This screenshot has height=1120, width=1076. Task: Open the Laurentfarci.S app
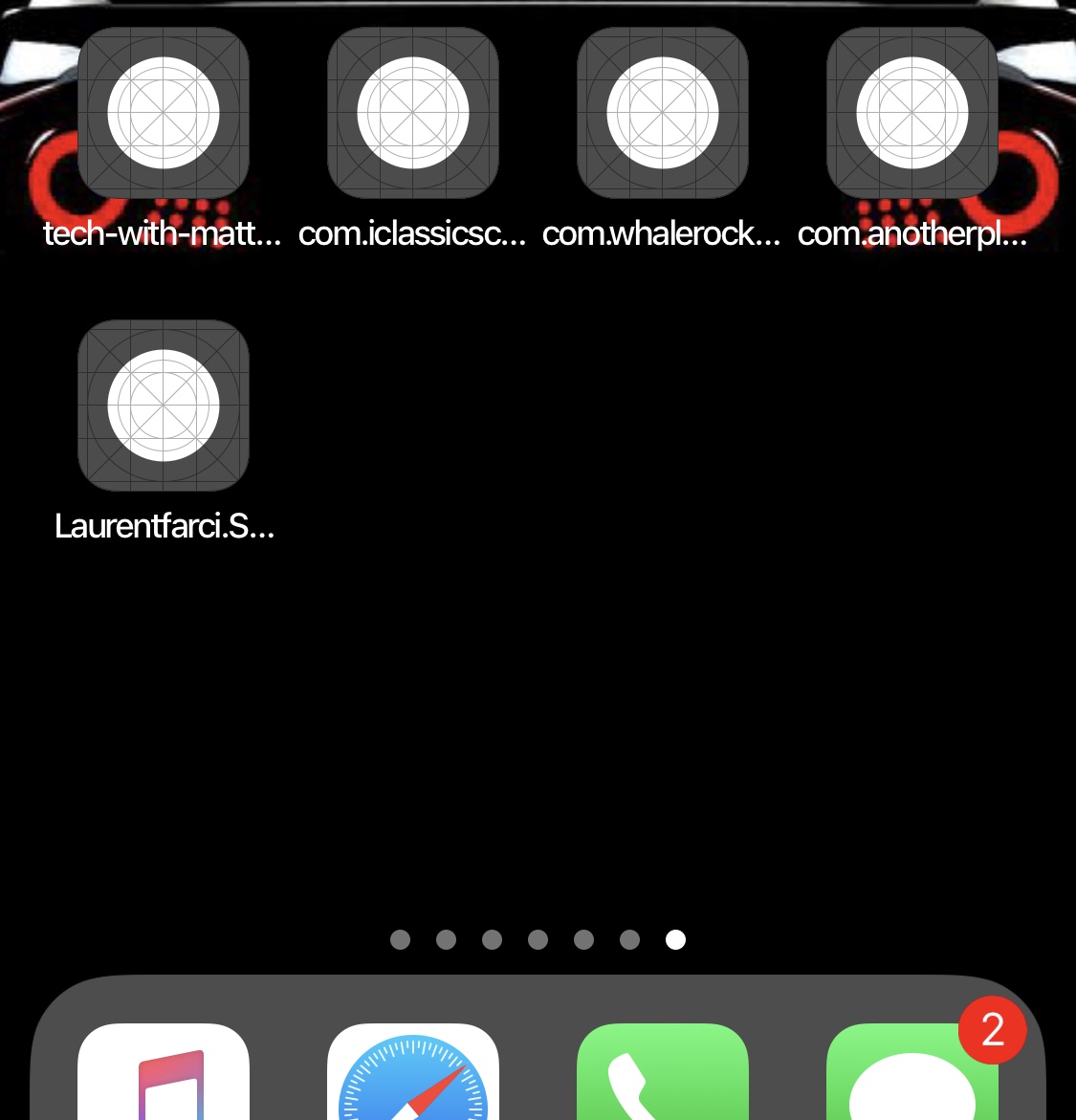[x=164, y=406]
